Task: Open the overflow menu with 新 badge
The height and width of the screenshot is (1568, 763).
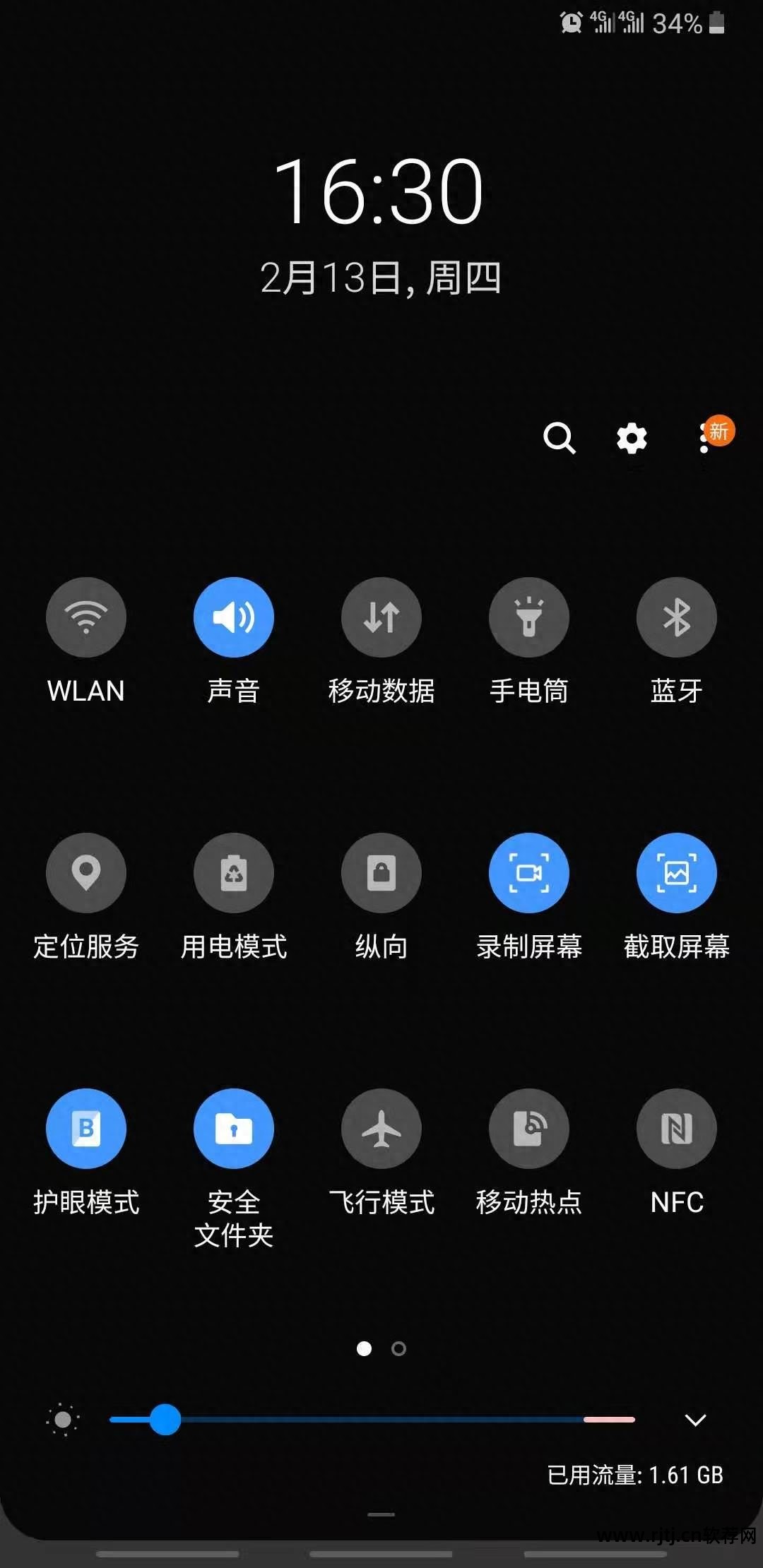Action: 705,438
